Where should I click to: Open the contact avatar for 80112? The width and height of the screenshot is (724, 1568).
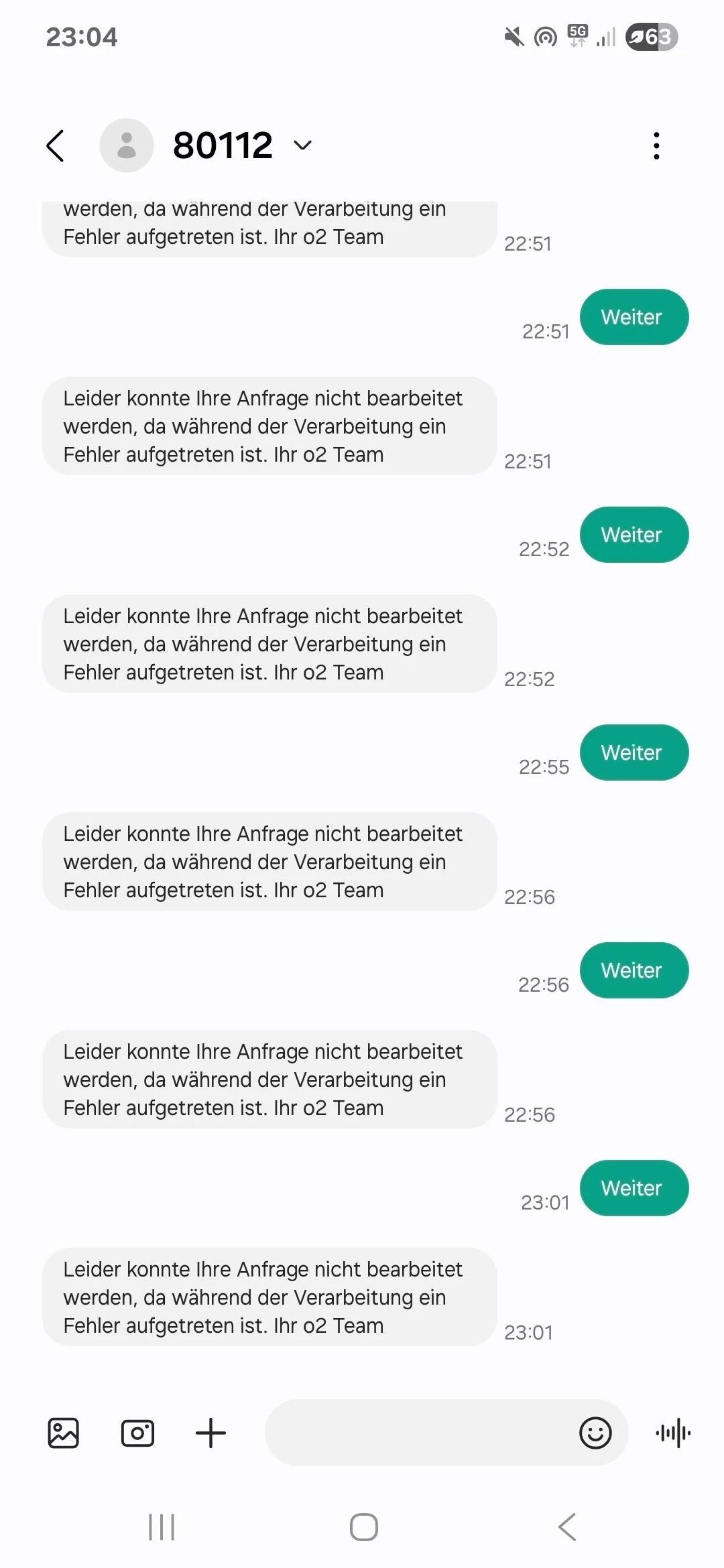(127, 145)
